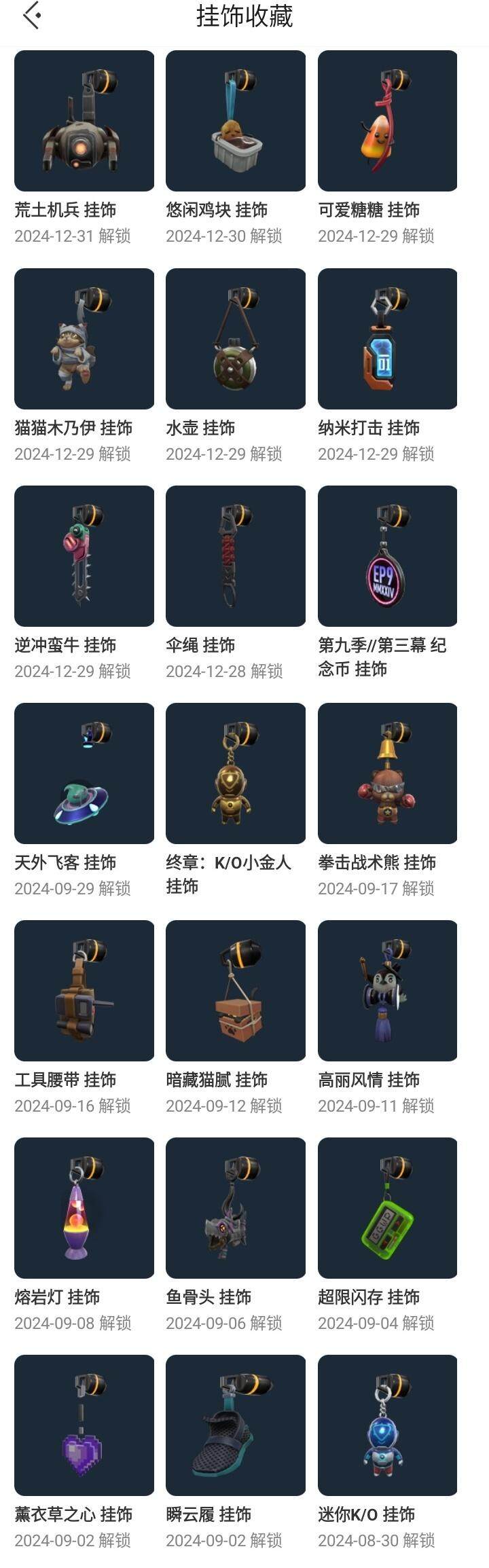View the 猫猫木乃伊 挂饰 charm

coord(84,338)
